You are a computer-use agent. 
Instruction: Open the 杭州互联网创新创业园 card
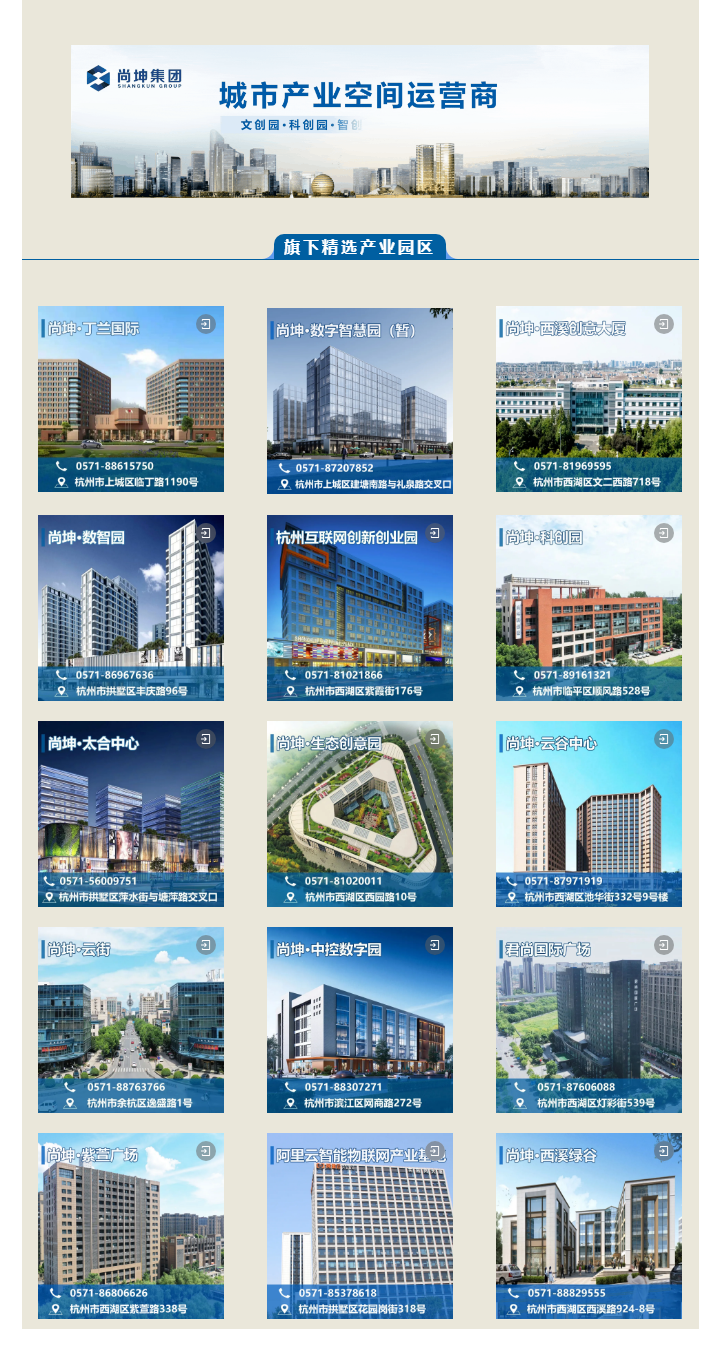[360, 608]
